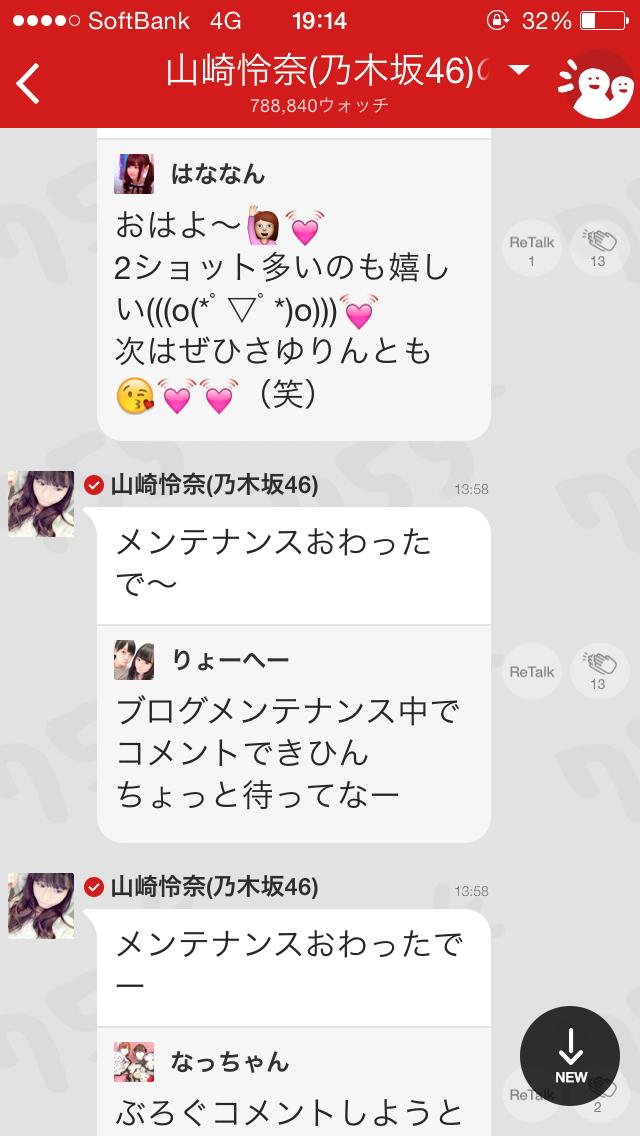Image resolution: width=640 pixels, height=1136 pixels.
Task: Clap for りょーへー's blog maintenance comment
Action: 598,671
